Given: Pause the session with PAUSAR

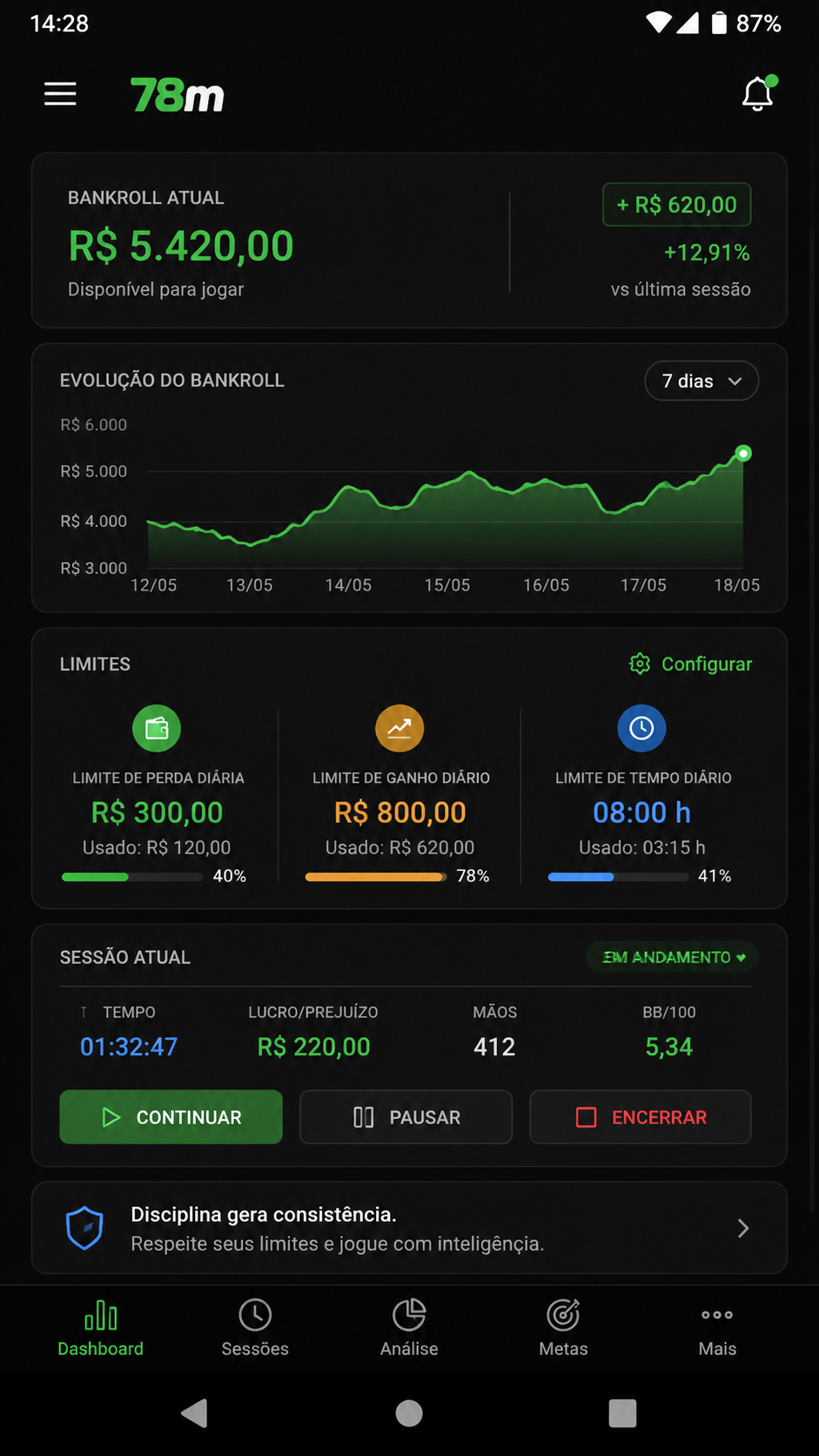Looking at the screenshot, I should click(406, 1117).
